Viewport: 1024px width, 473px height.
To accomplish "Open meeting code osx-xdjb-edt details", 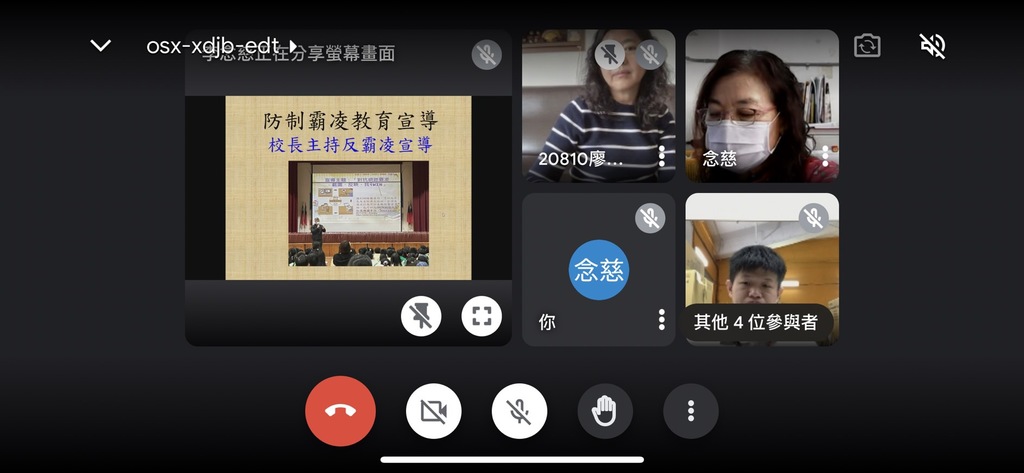I will (x=222, y=46).
